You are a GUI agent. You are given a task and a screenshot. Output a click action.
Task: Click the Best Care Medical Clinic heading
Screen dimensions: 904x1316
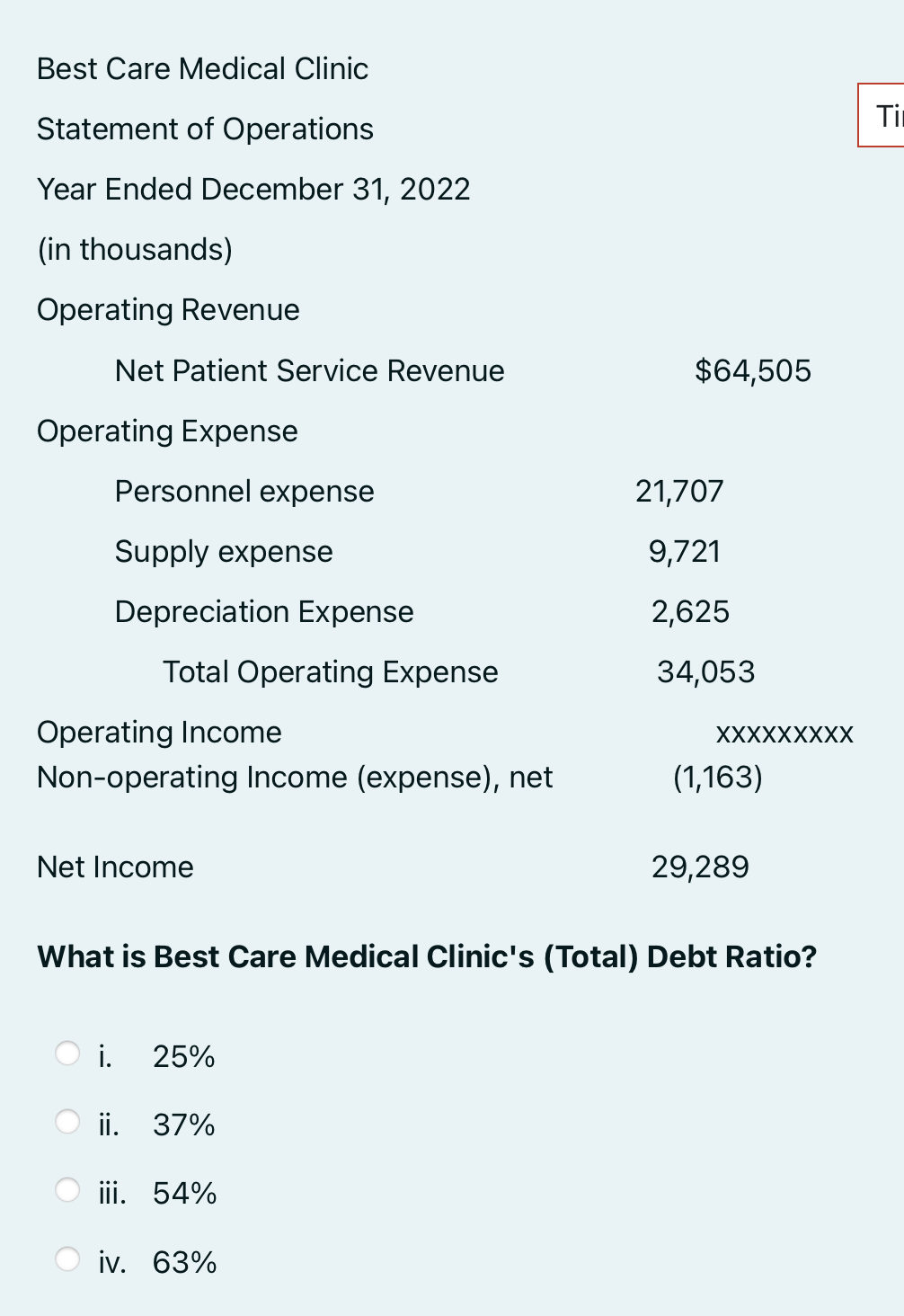click(x=202, y=68)
